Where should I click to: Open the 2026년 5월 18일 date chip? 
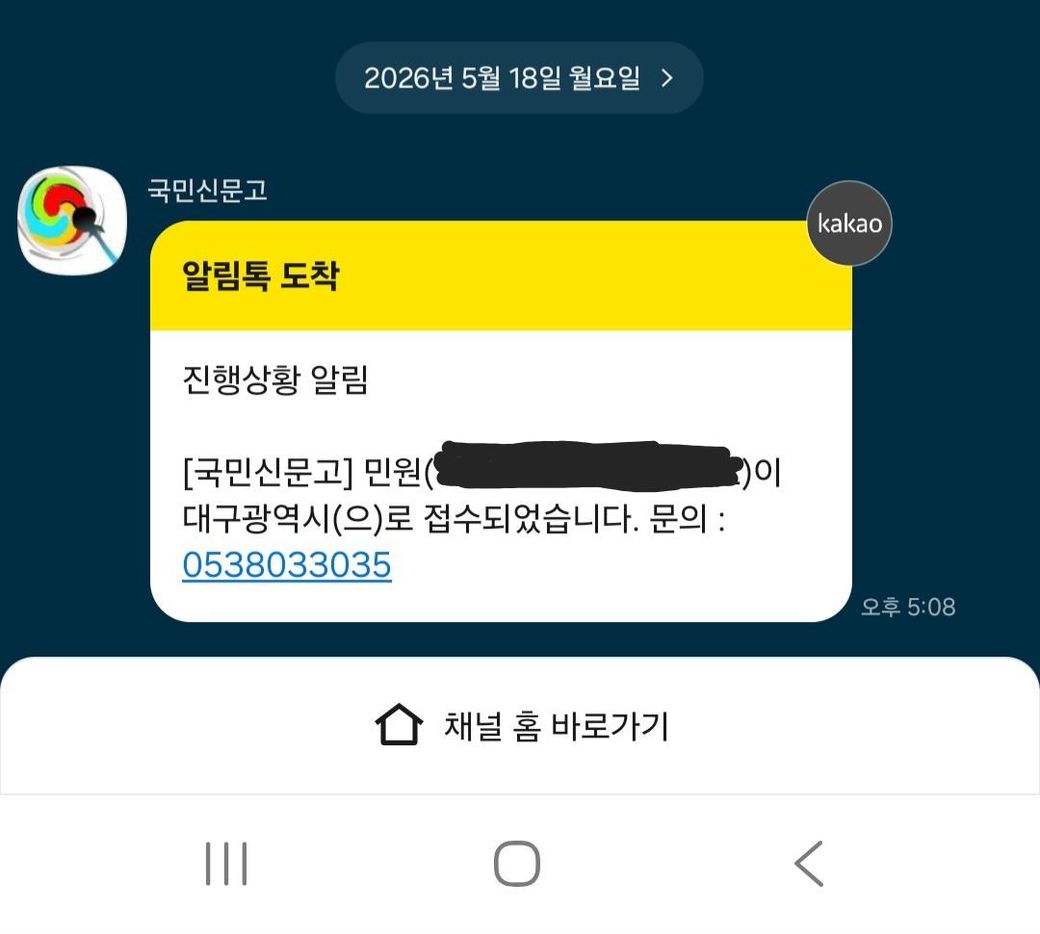click(x=519, y=78)
